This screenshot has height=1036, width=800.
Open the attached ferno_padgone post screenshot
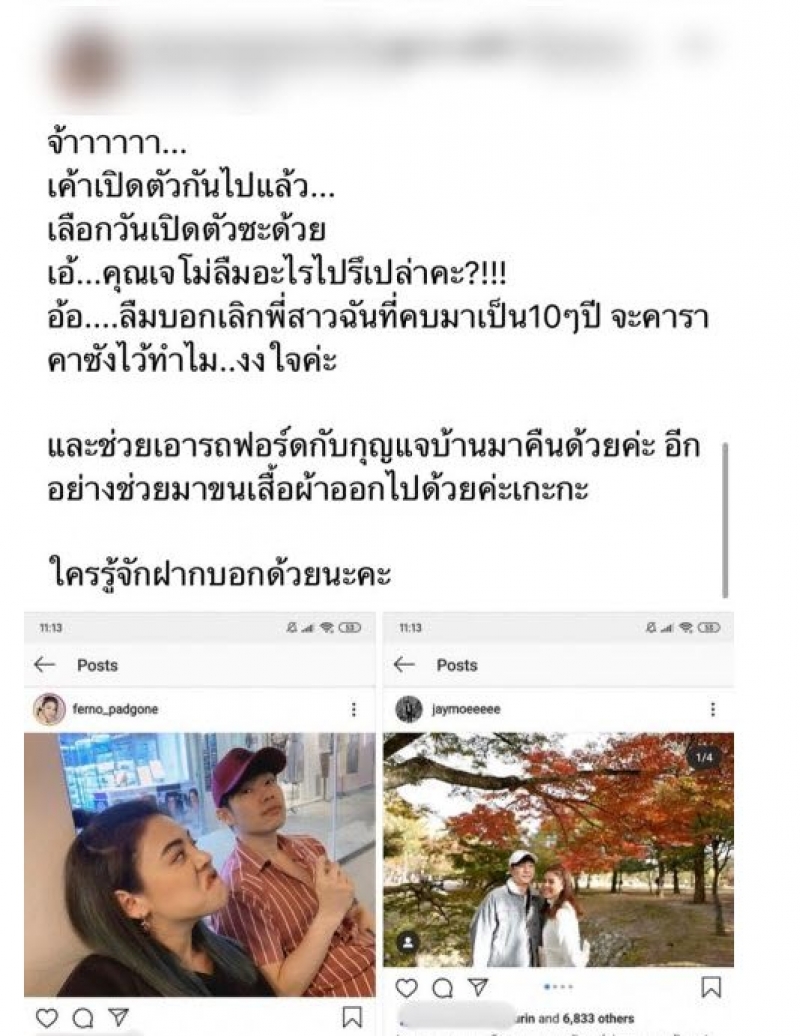(200, 820)
